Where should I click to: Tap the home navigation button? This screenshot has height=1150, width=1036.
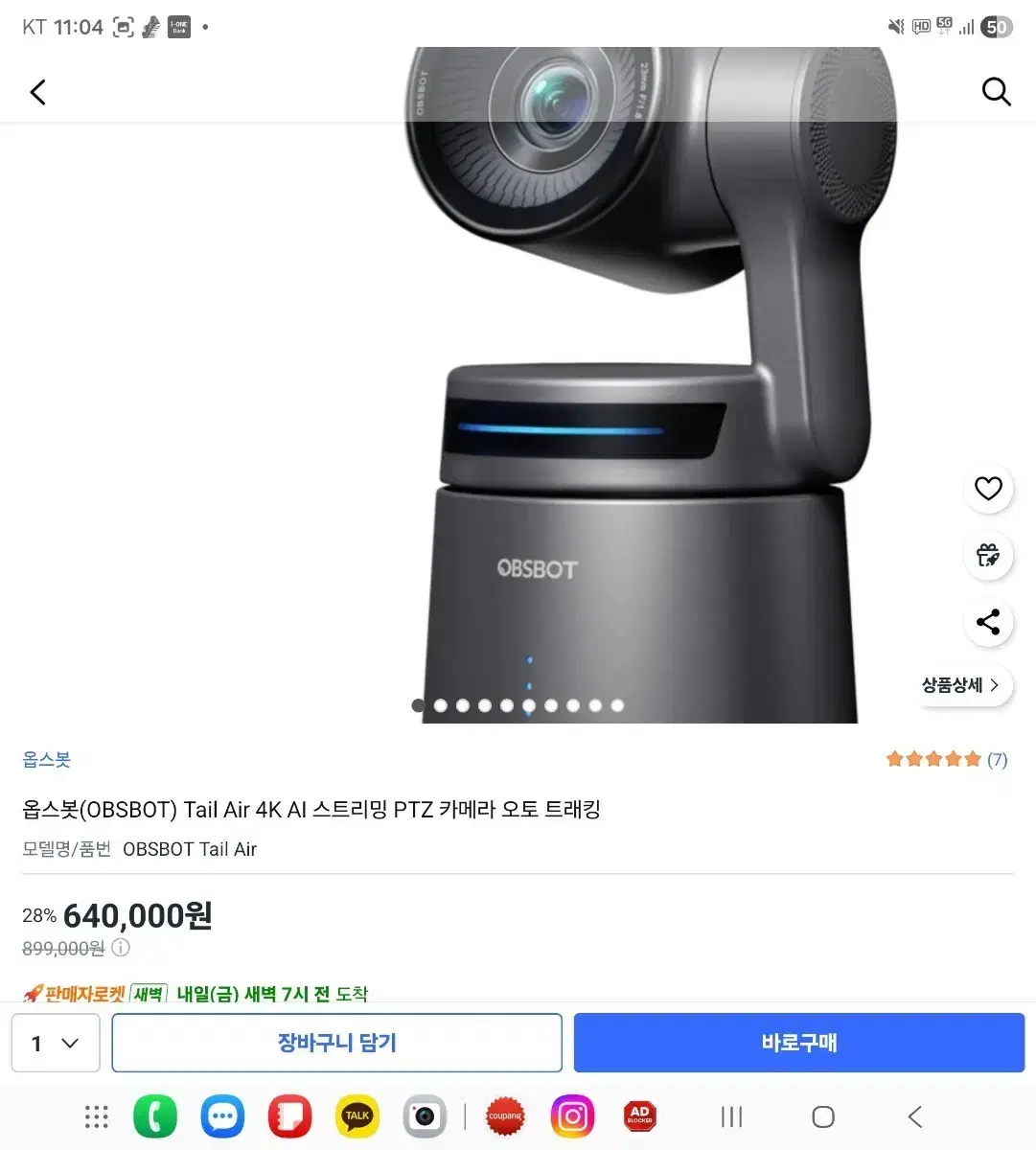pyautogui.click(x=823, y=1116)
